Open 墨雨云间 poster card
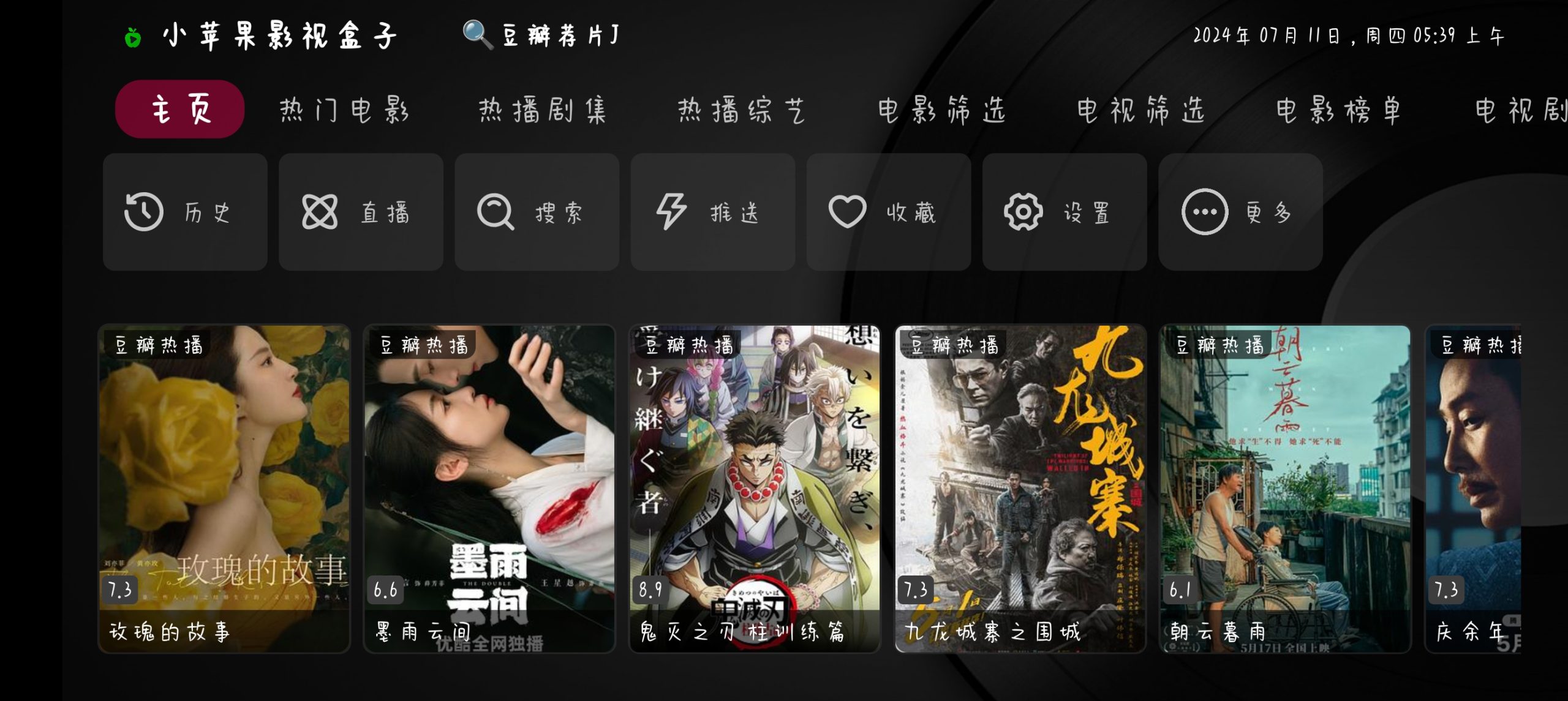 [489, 488]
